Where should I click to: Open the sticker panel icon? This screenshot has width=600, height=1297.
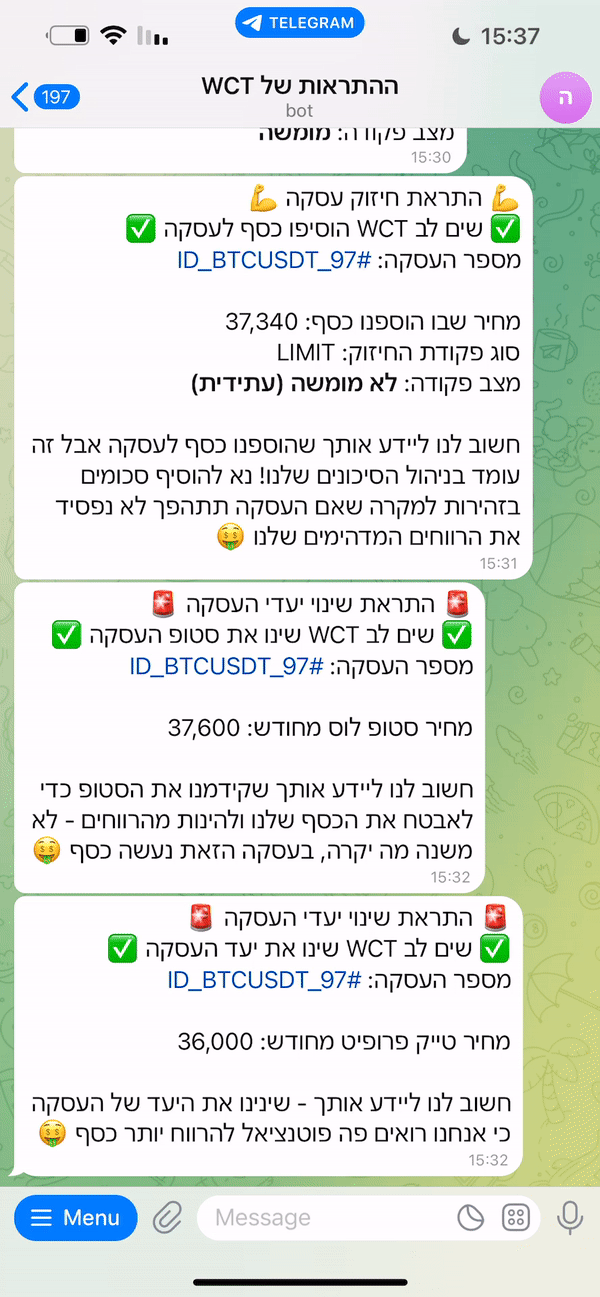470,1217
